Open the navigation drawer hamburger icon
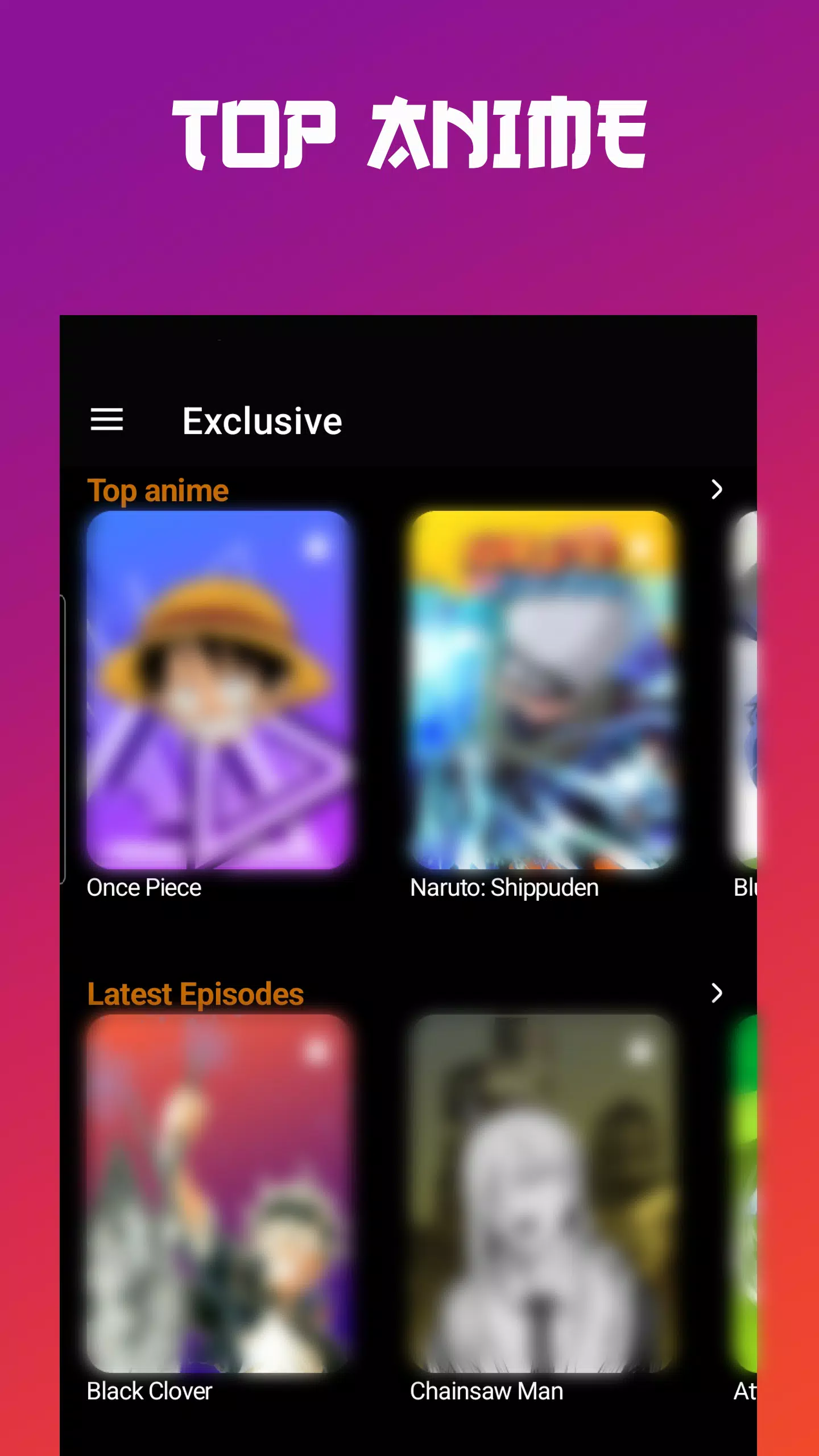Screen dimensions: 819x1456 click(x=106, y=420)
